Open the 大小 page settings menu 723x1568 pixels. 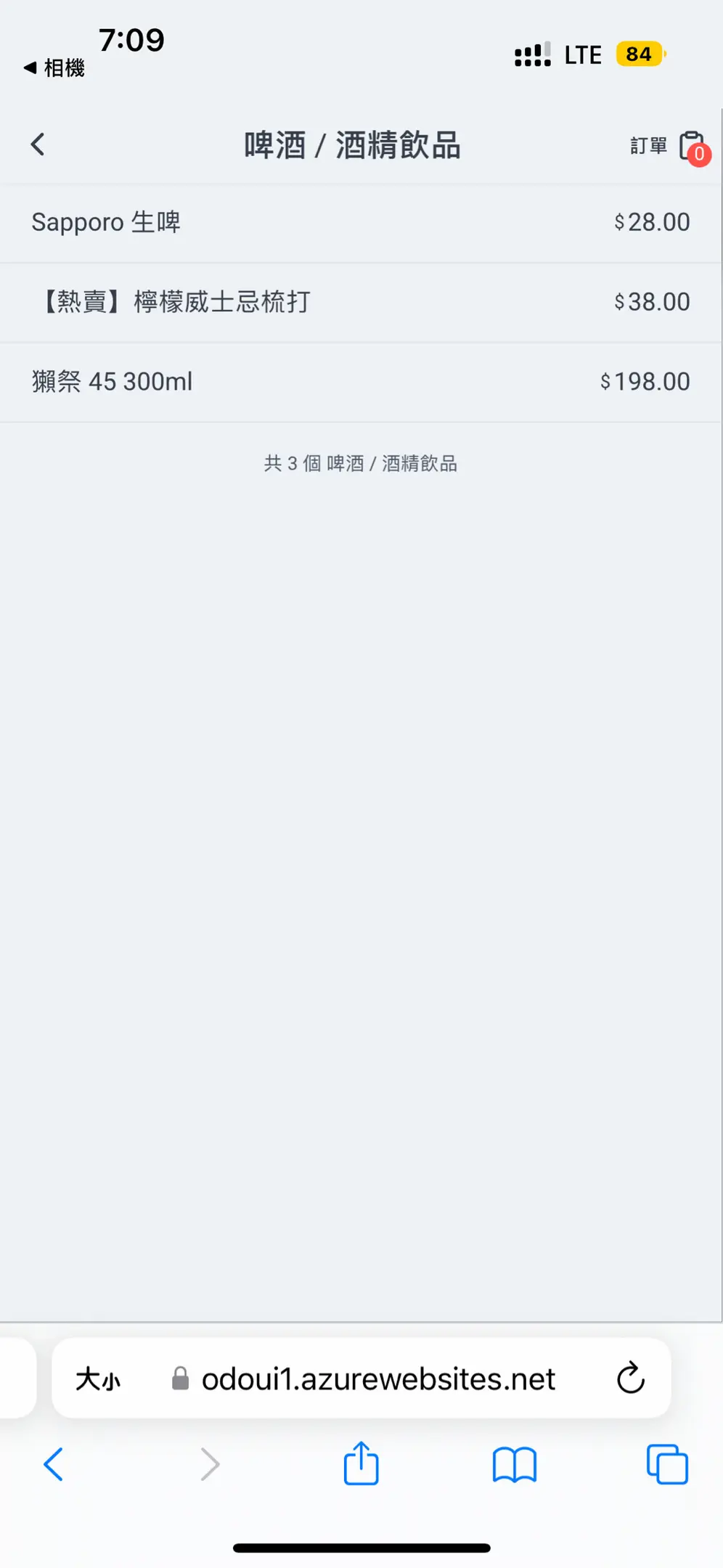(98, 1379)
